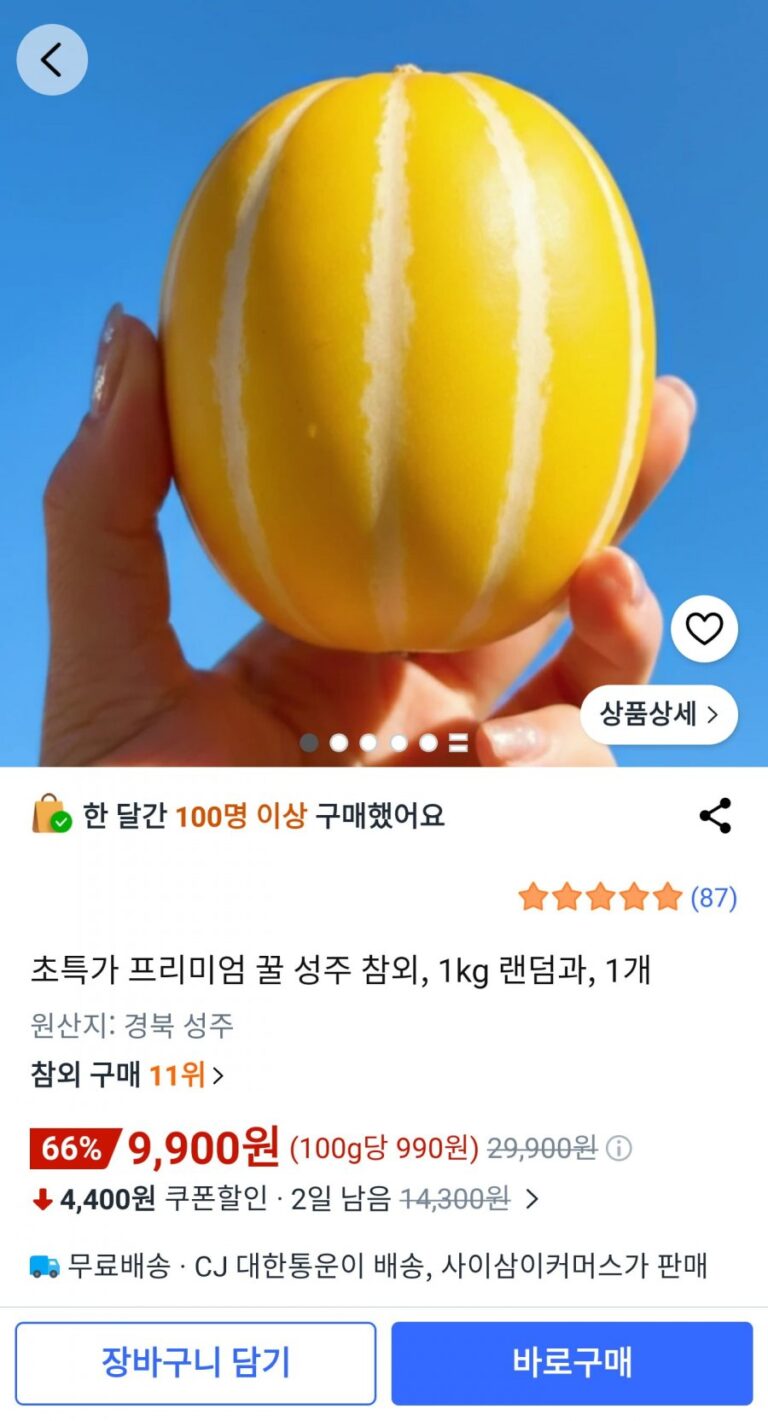Viewport: 768px width, 1421px height.
Task: Open the image gallery list indicator
Action: point(458,743)
